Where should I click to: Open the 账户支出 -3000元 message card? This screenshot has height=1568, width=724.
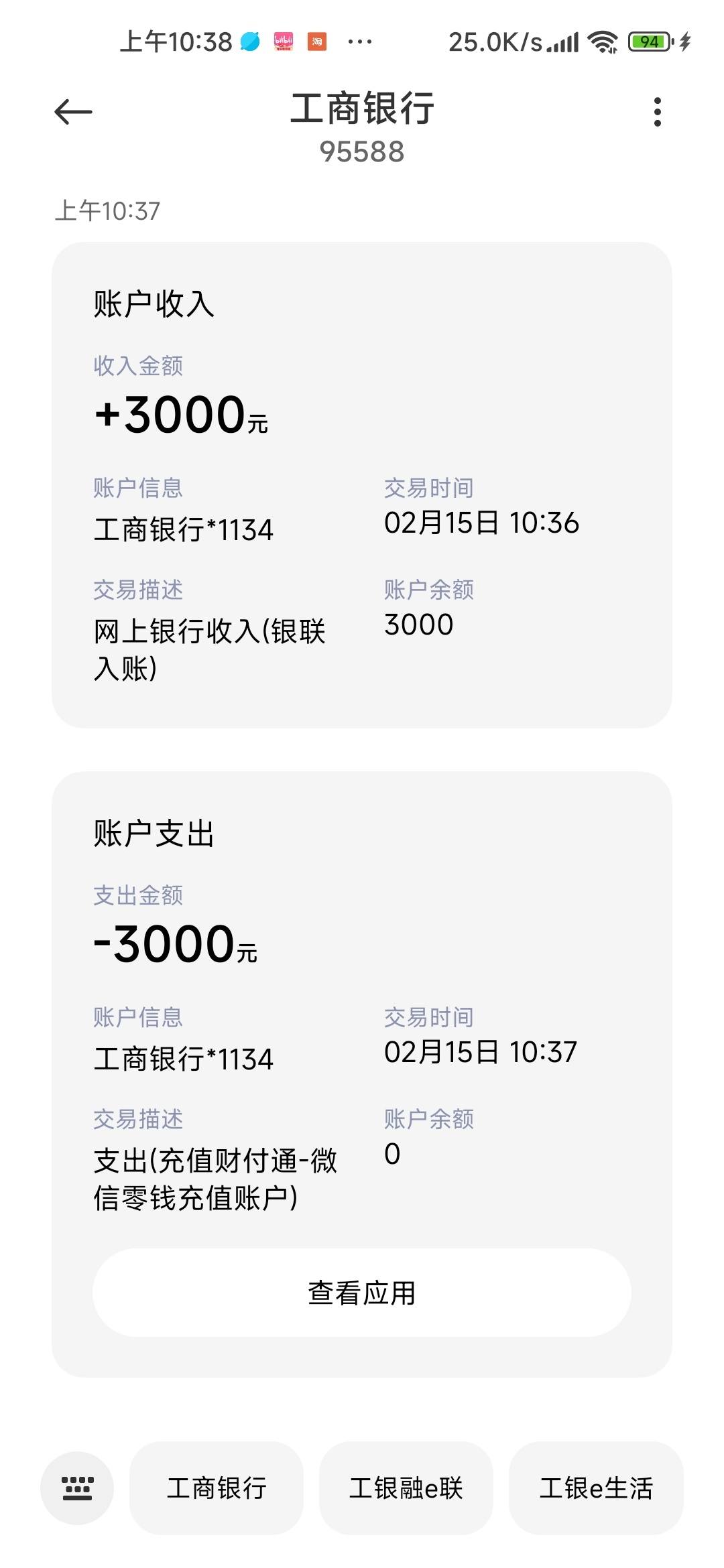coord(362,1075)
